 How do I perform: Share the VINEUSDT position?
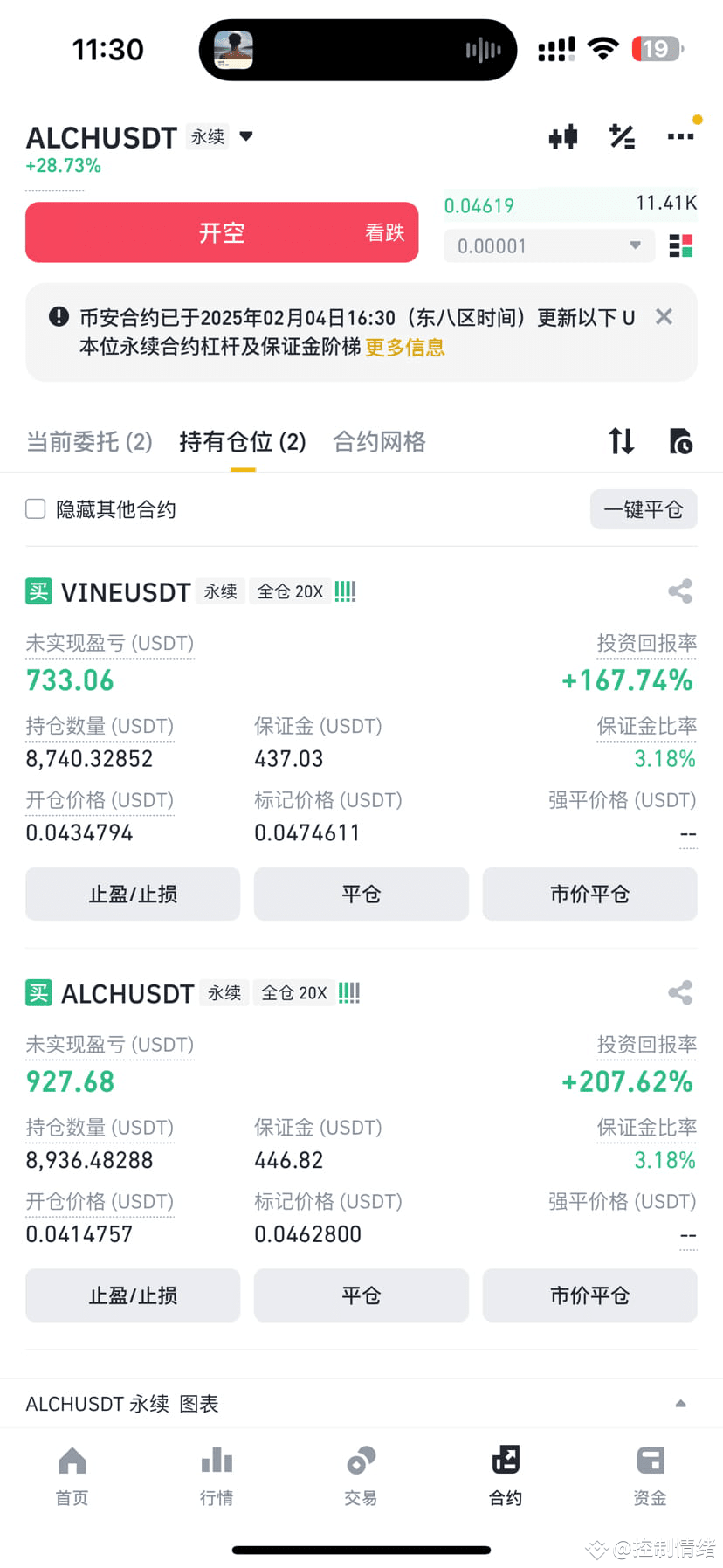(x=679, y=591)
